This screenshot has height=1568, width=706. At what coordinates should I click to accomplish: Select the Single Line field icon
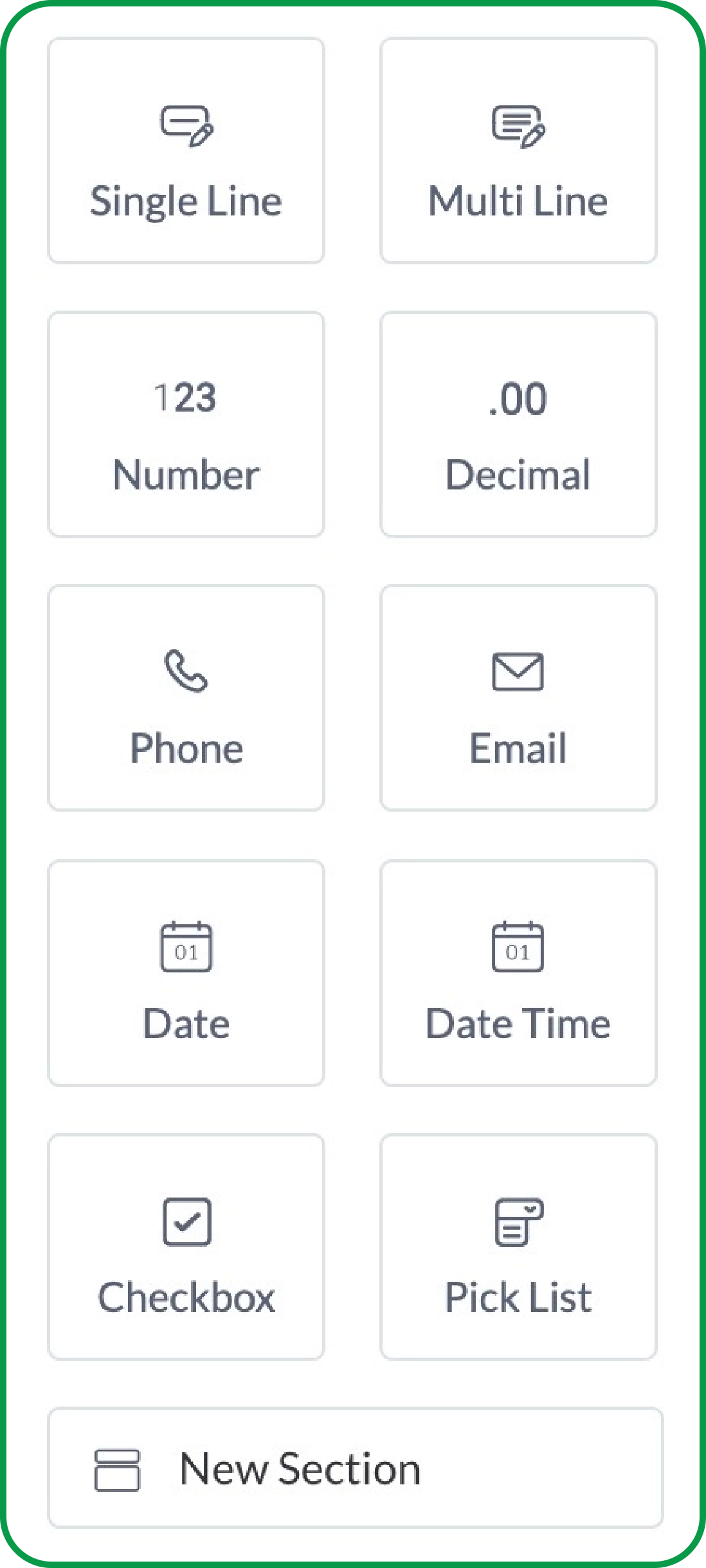186,126
